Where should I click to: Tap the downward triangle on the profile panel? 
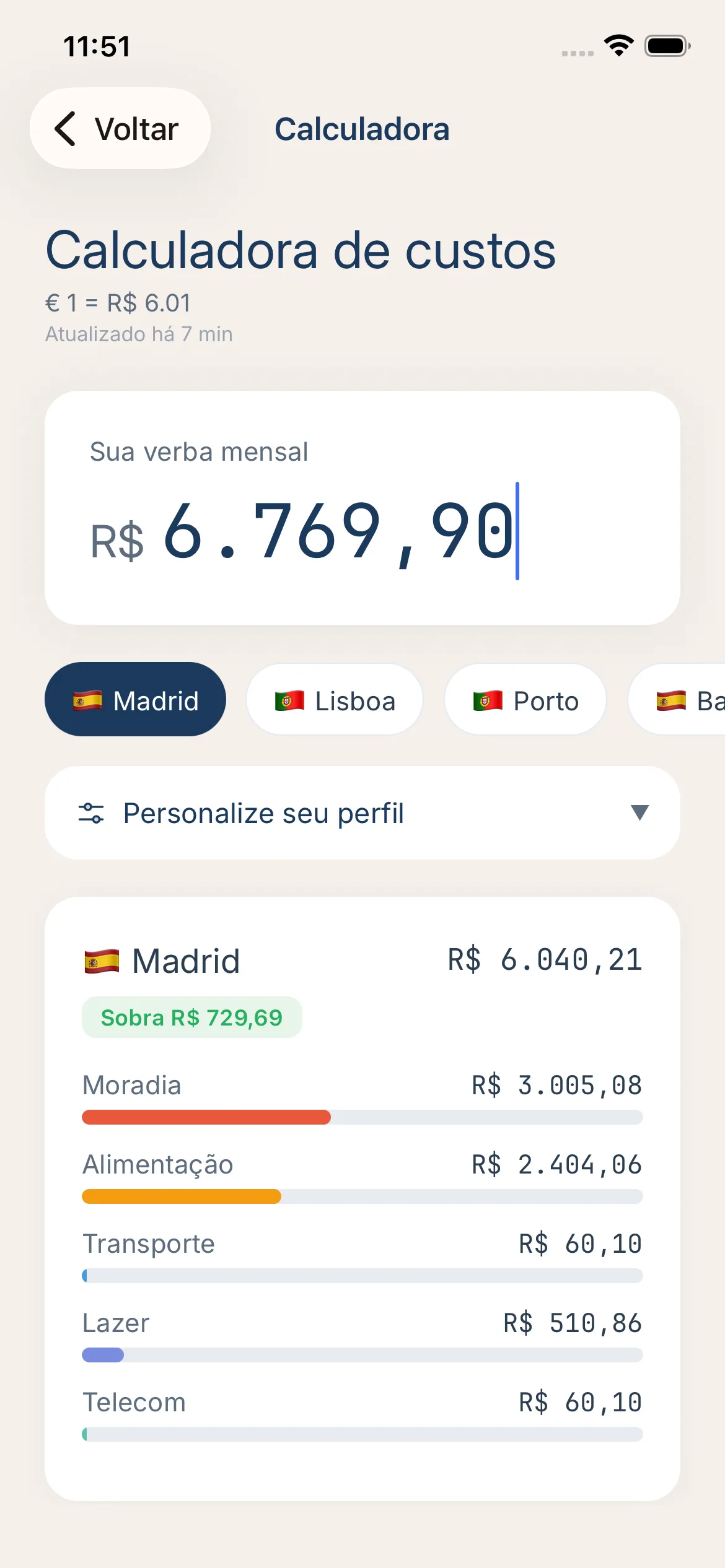641,813
